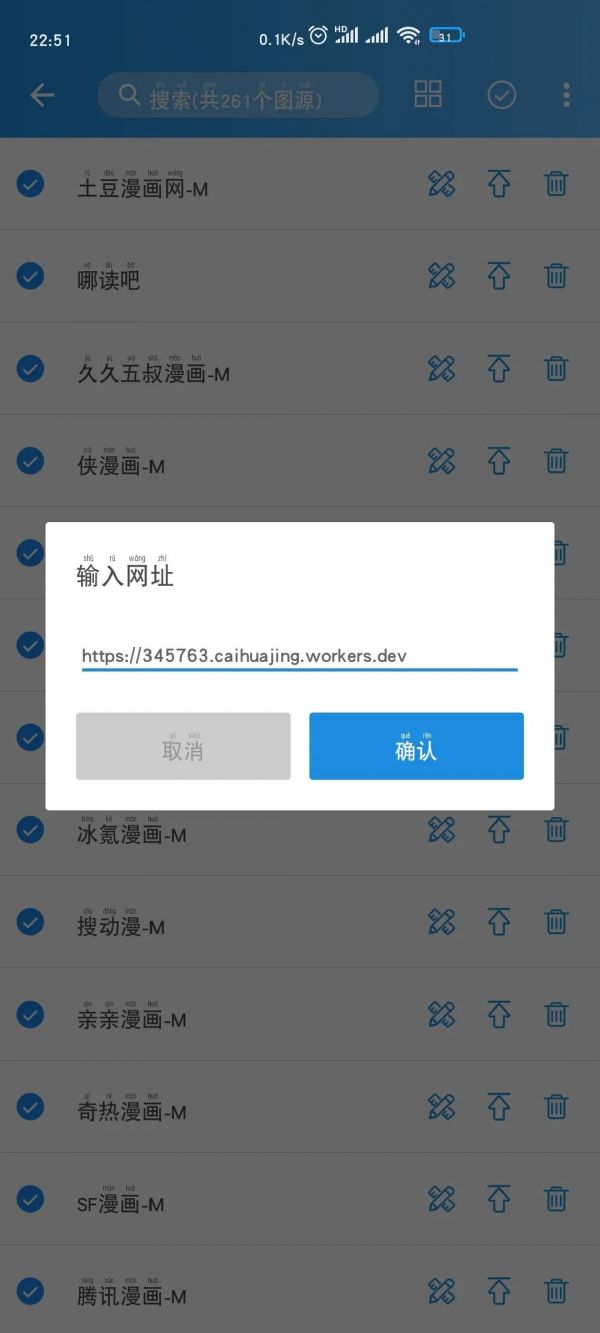Screen dimensions: 600x1333
Task: Cancel the dialog with 取消 button
Action: click(x=183, y=746)
